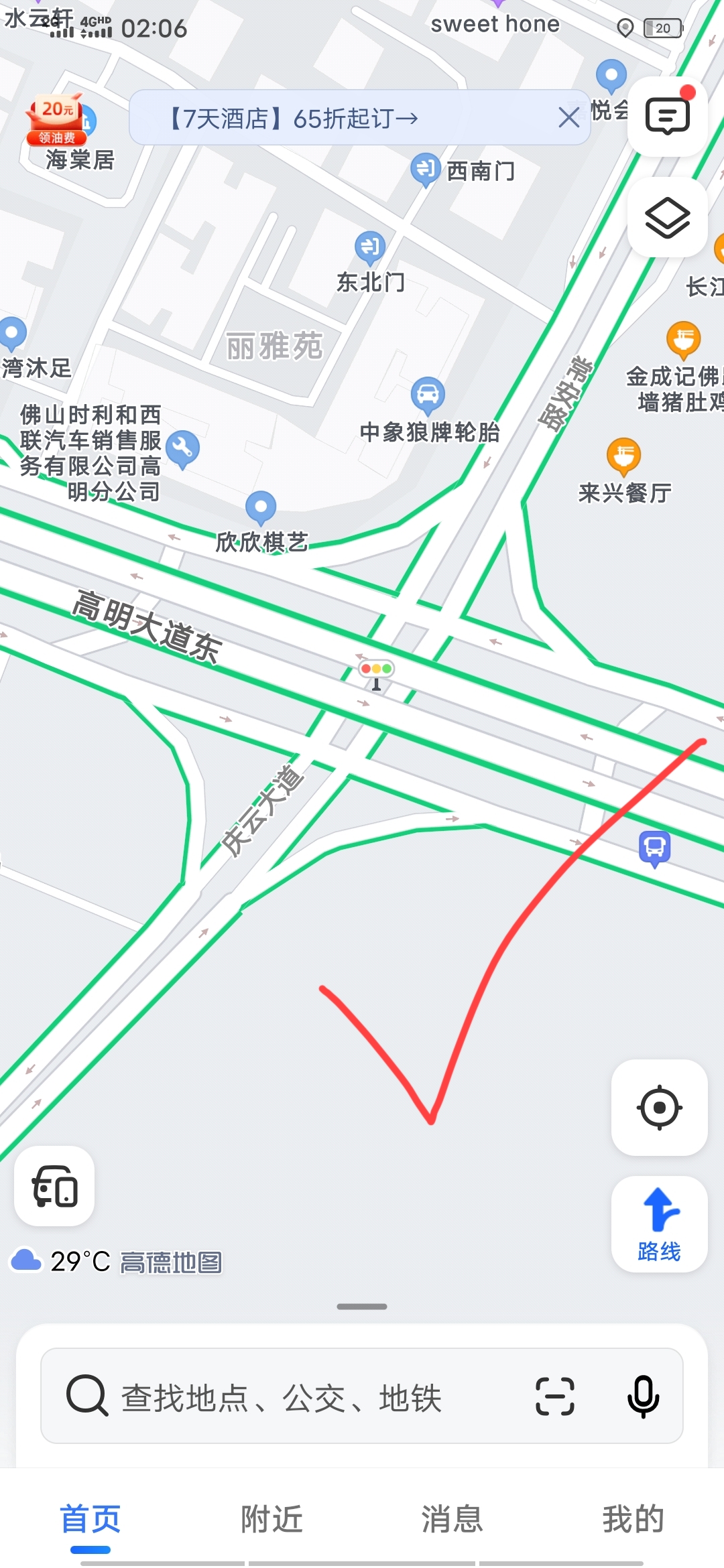Dismiss the 7天酒店 promotion banner
724x1568 pixels.
coord(568,118)
